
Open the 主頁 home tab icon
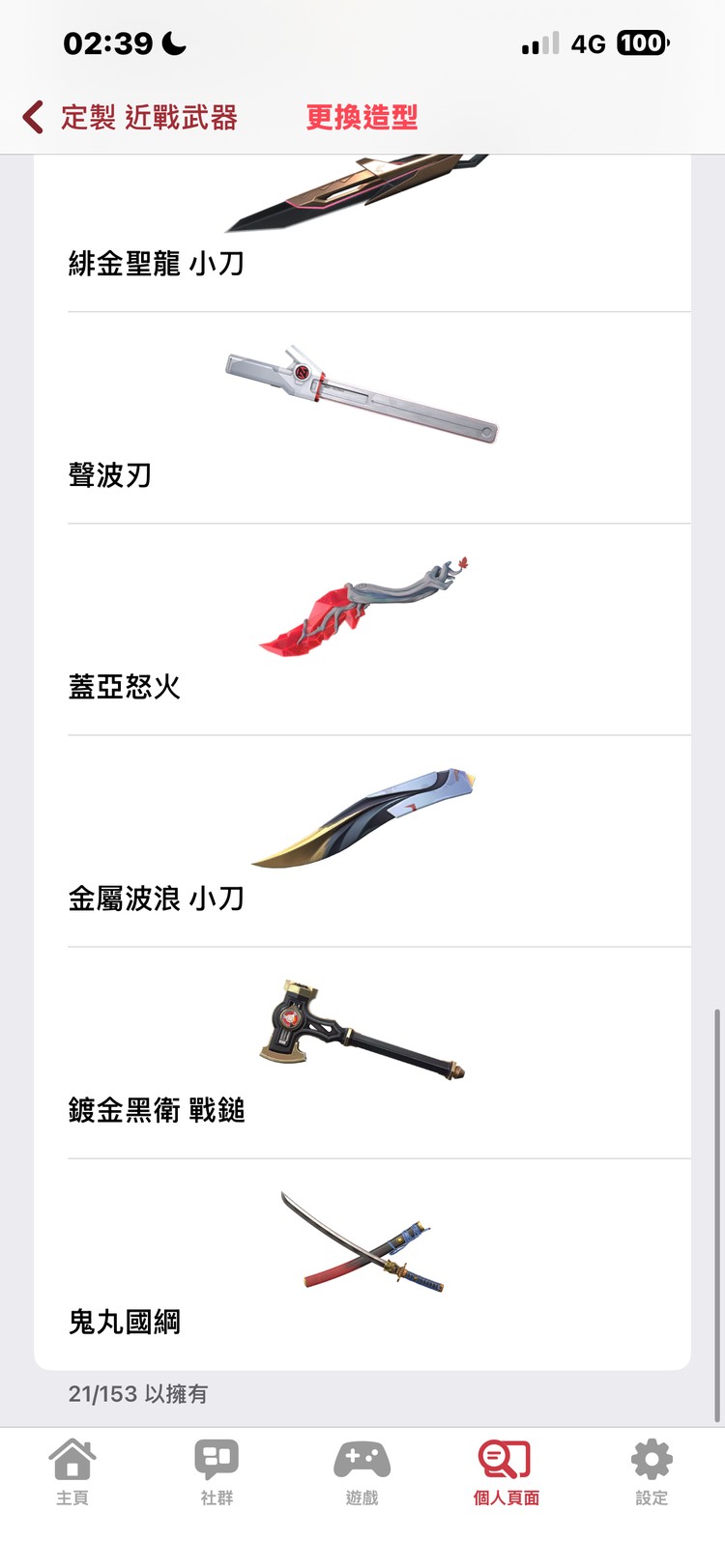pyautogui.click(x=74, y=1462)
